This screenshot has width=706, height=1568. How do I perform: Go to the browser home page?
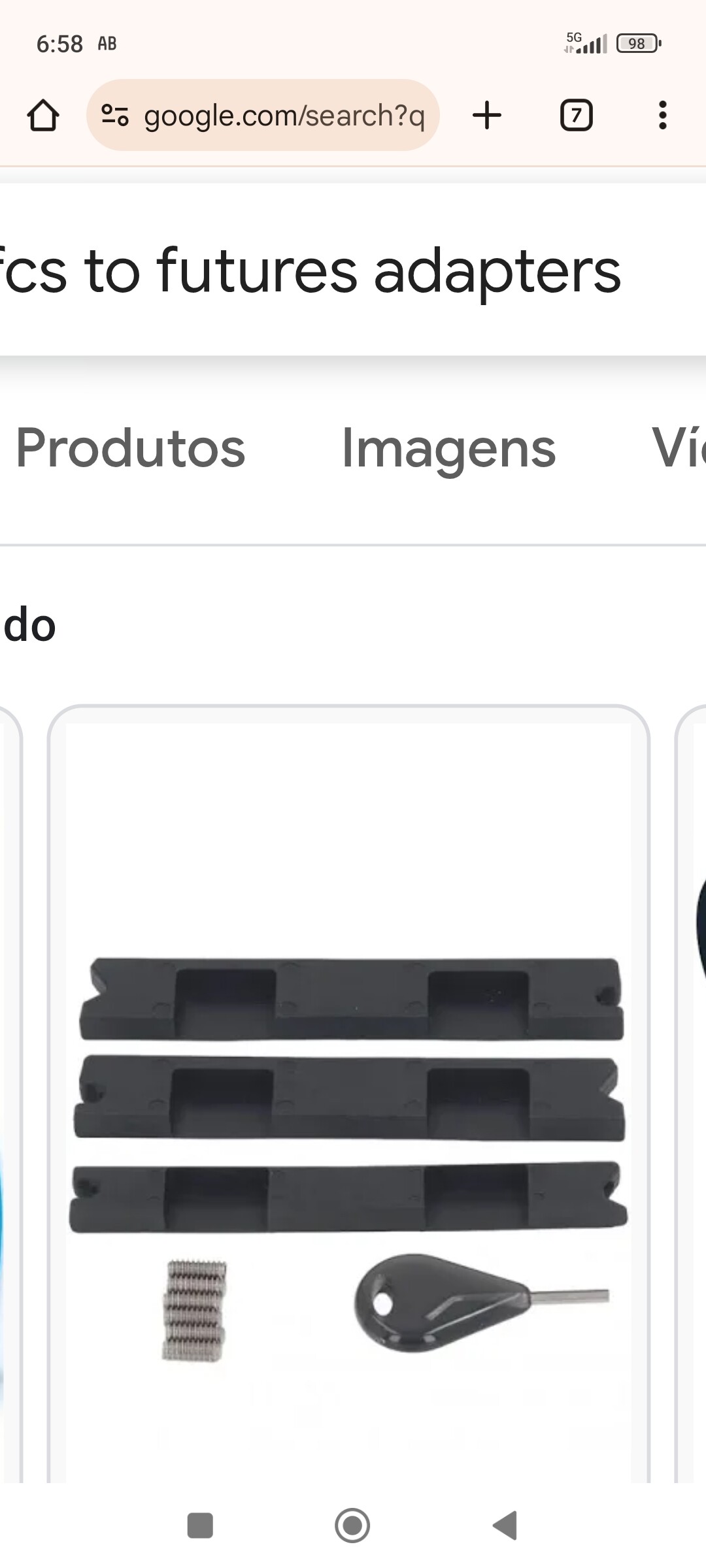coord(43,116)
